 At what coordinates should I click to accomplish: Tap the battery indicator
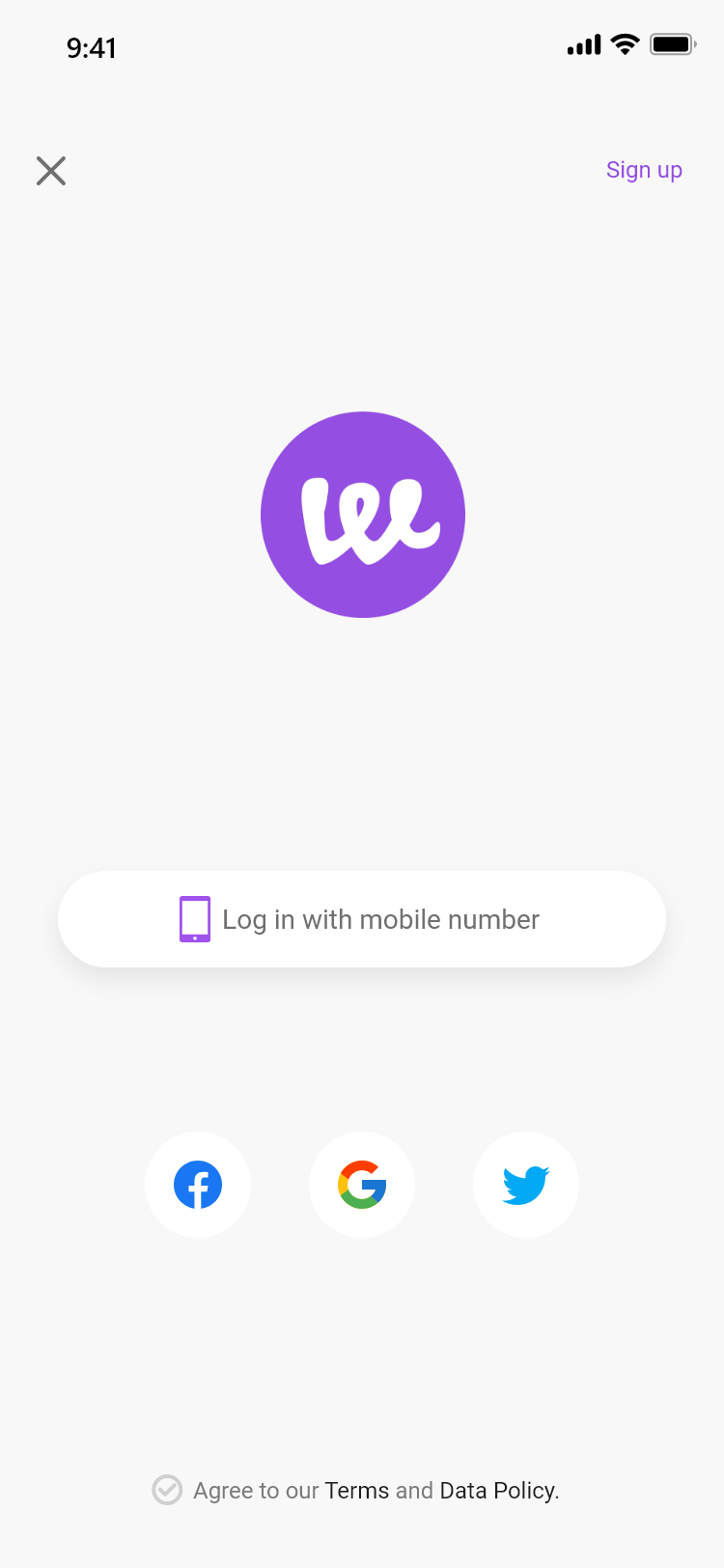pyautogui.click(x=672, y=42)
